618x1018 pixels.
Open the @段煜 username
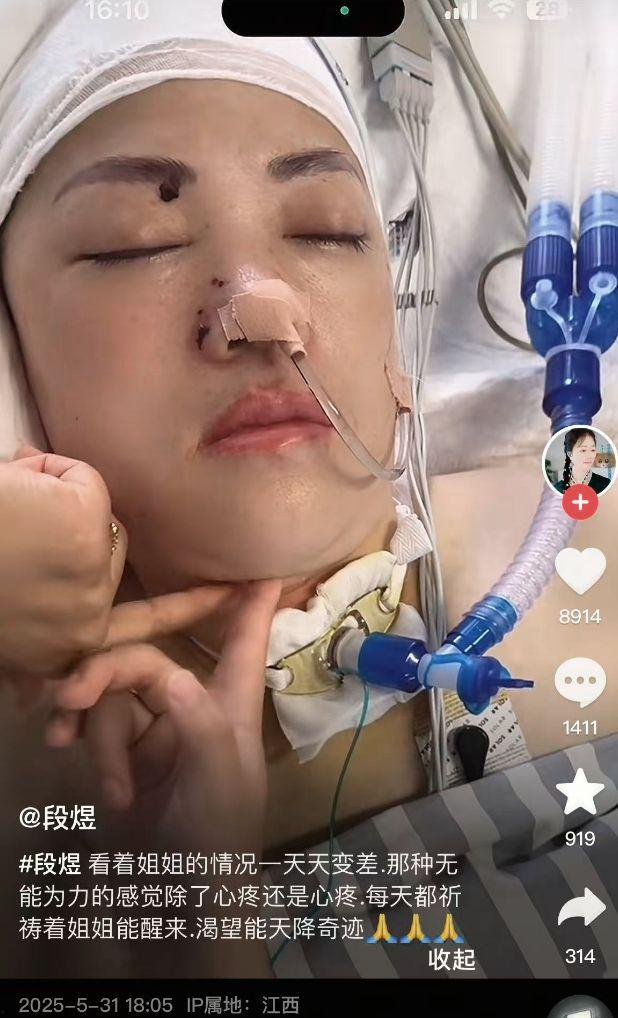[58, 818]
